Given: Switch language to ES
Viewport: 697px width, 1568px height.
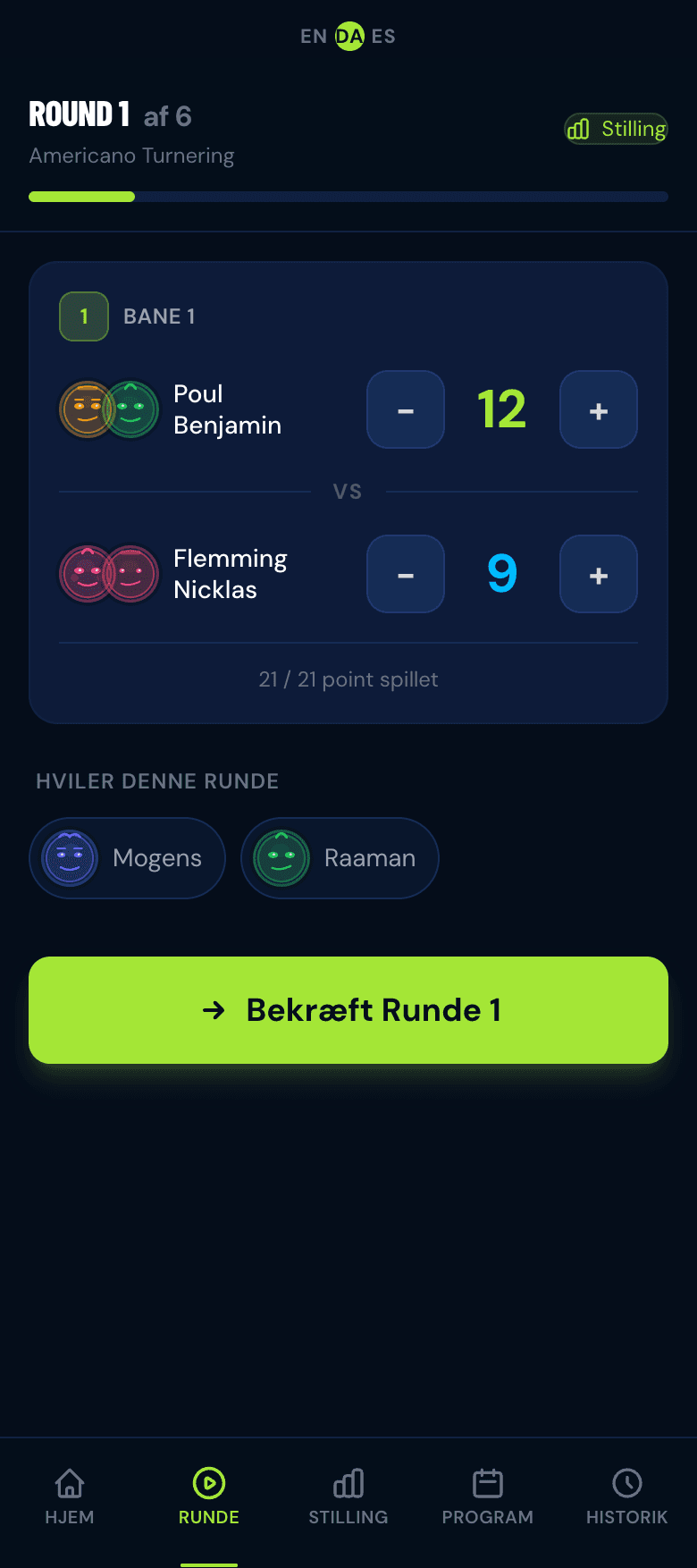Looking at the screenshot, I should [x=385, y=37].
